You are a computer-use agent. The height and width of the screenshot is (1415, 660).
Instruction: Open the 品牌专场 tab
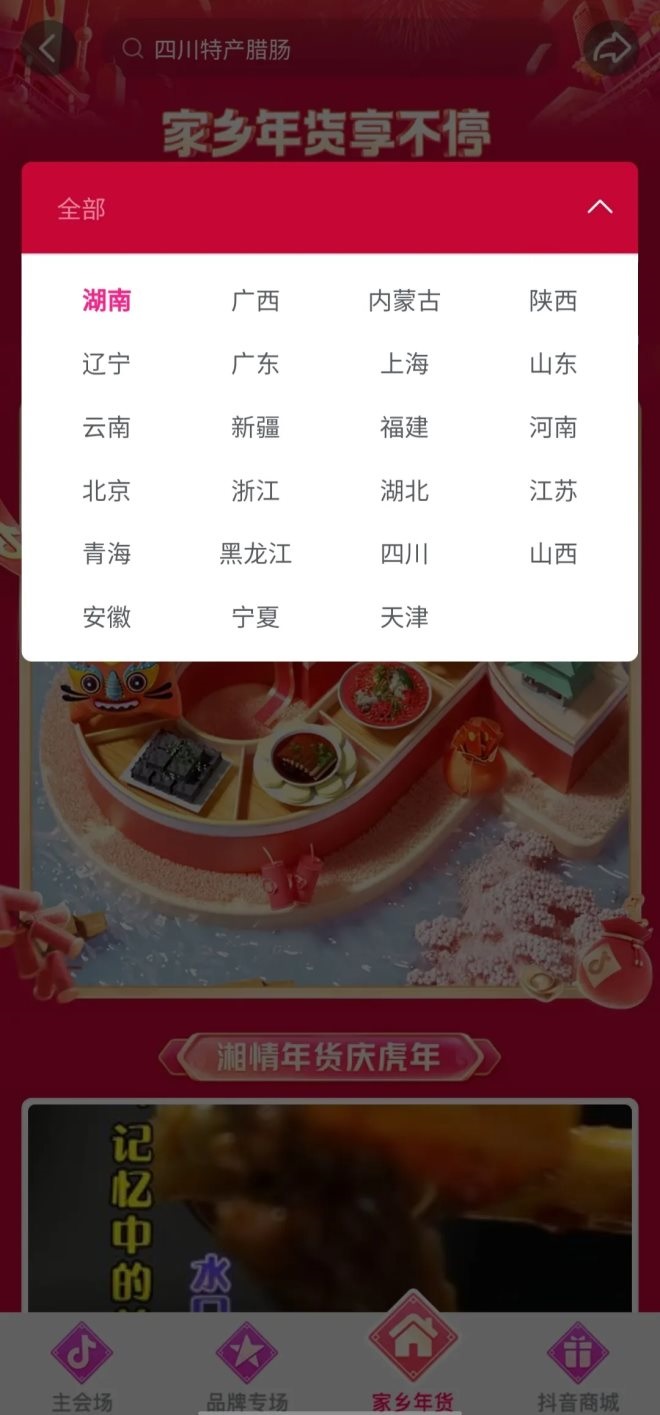point(247,1365)
